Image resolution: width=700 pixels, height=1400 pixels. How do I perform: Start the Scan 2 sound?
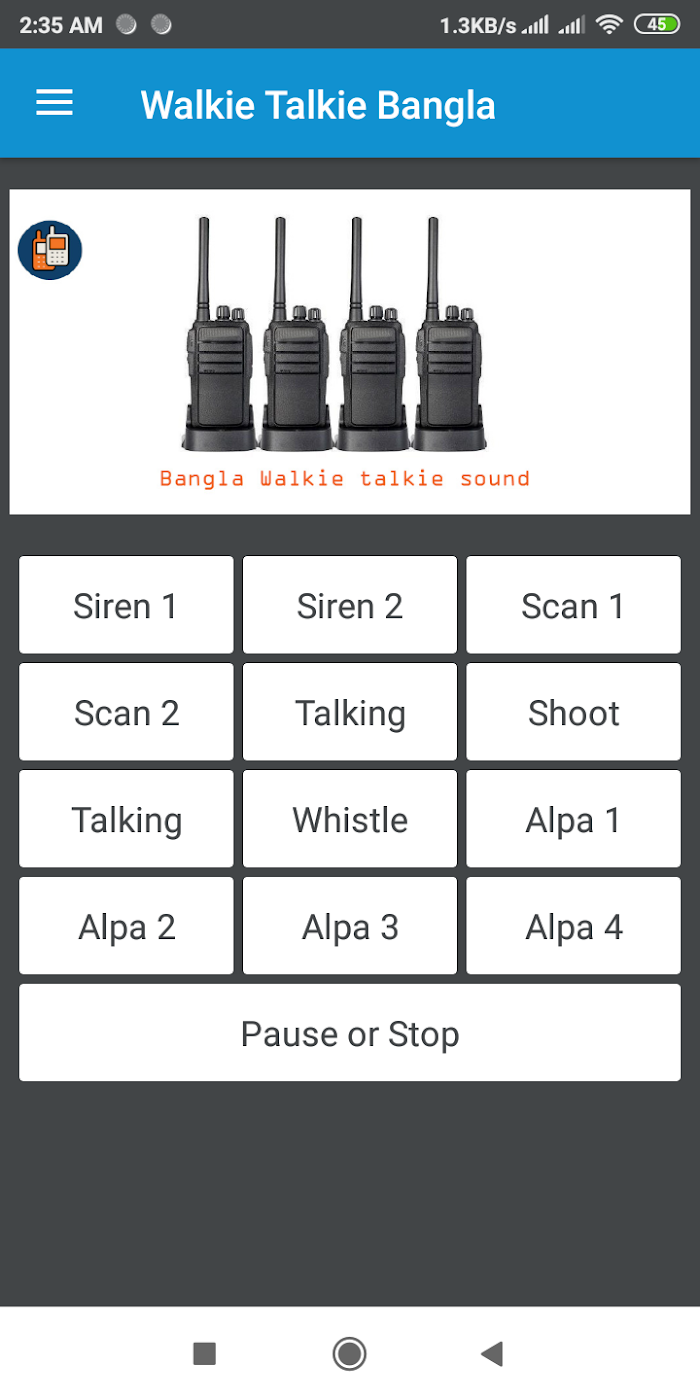point(126,712)
